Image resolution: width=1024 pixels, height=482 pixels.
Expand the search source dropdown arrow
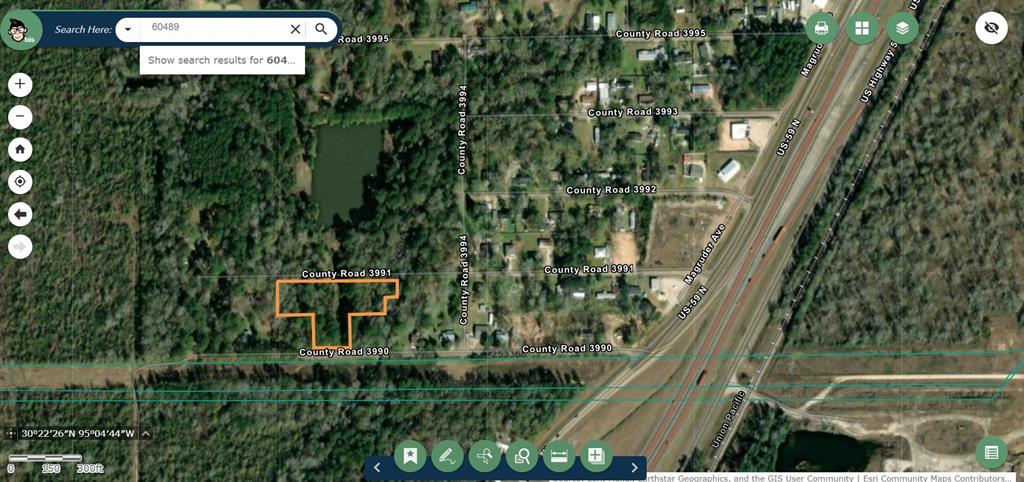pos(128,29)
